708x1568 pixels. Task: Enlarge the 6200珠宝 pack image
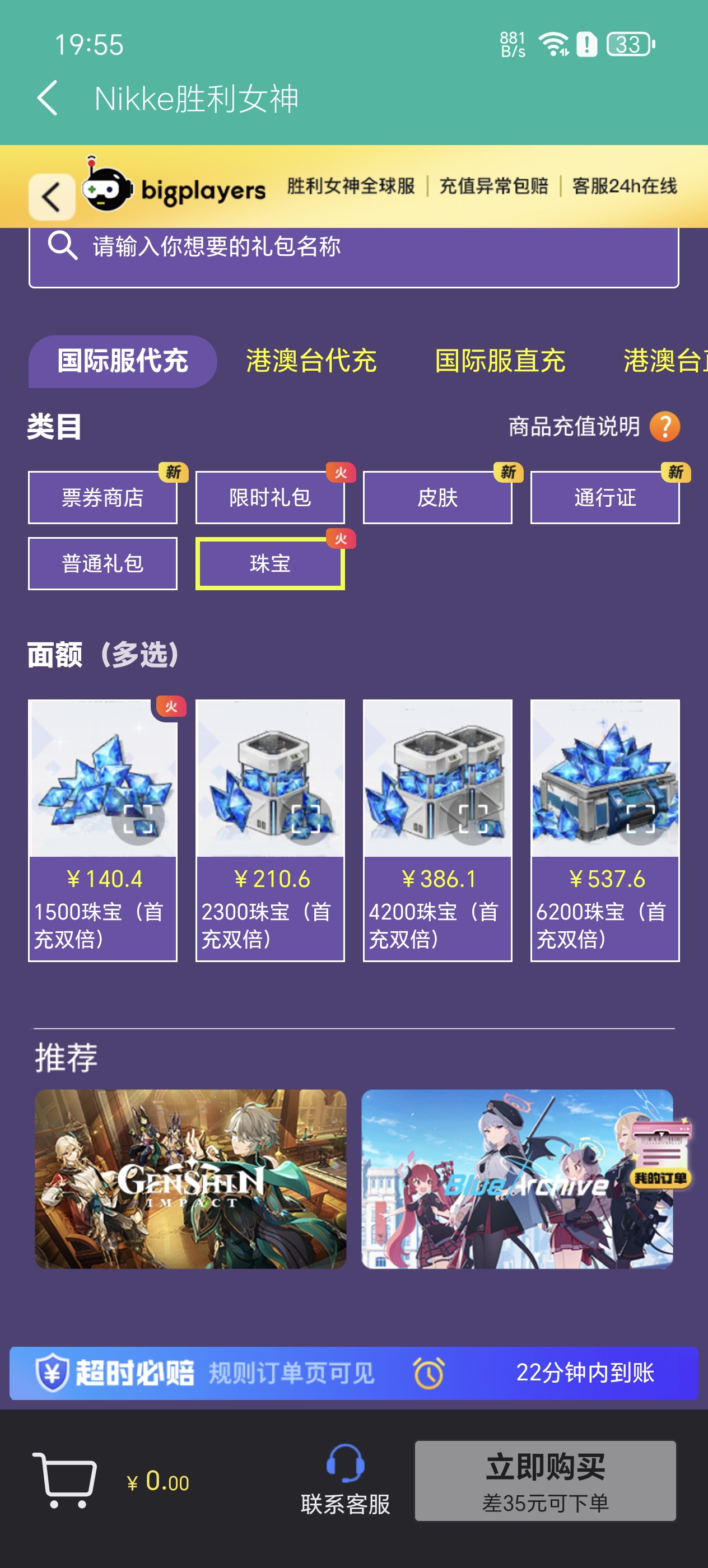coord(640,819)
